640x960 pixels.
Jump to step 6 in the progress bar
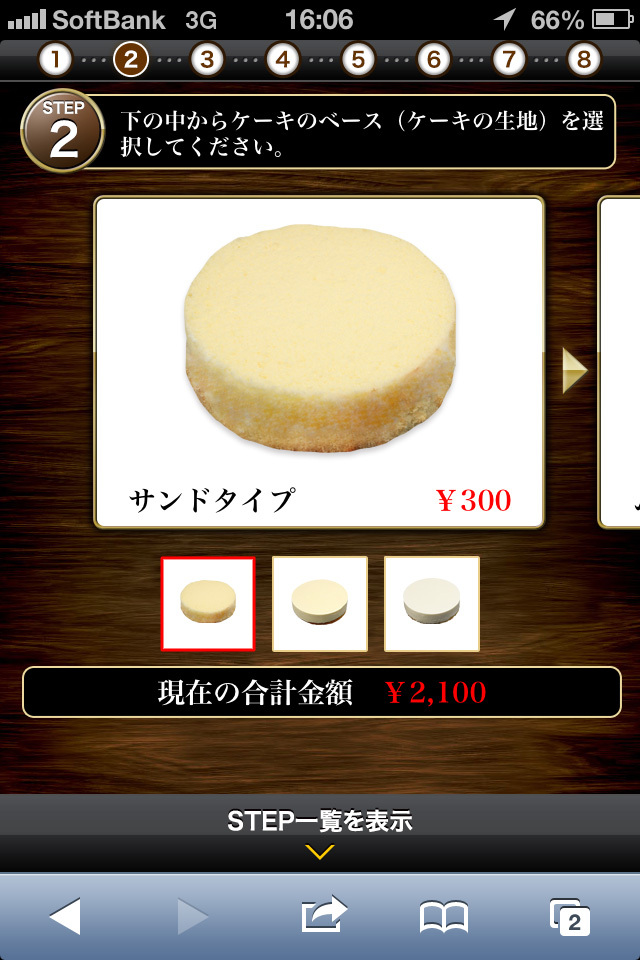pyautogui.click(x=433, y=59)
